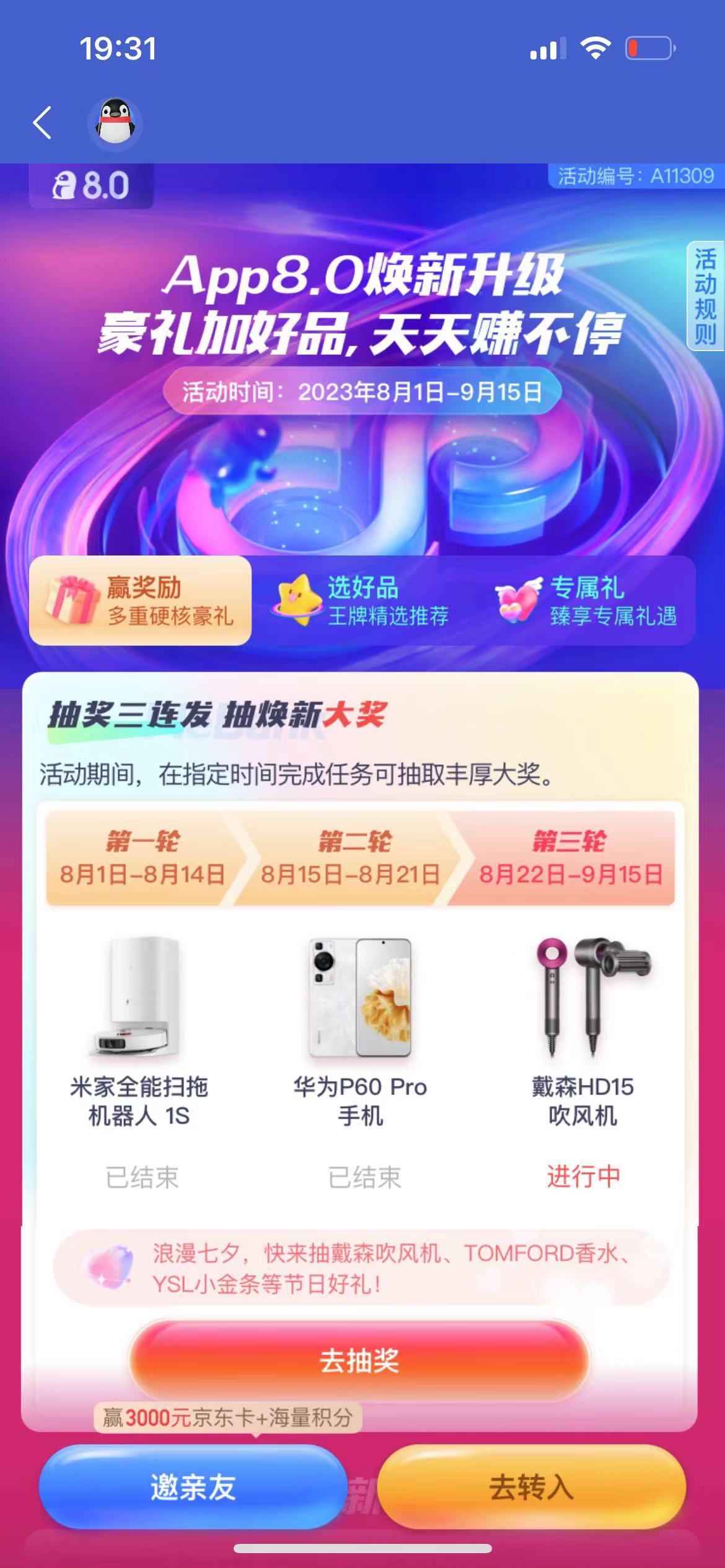Switch to the 赢奖励 tab
725x1568 pixels.
click(141, 600)
